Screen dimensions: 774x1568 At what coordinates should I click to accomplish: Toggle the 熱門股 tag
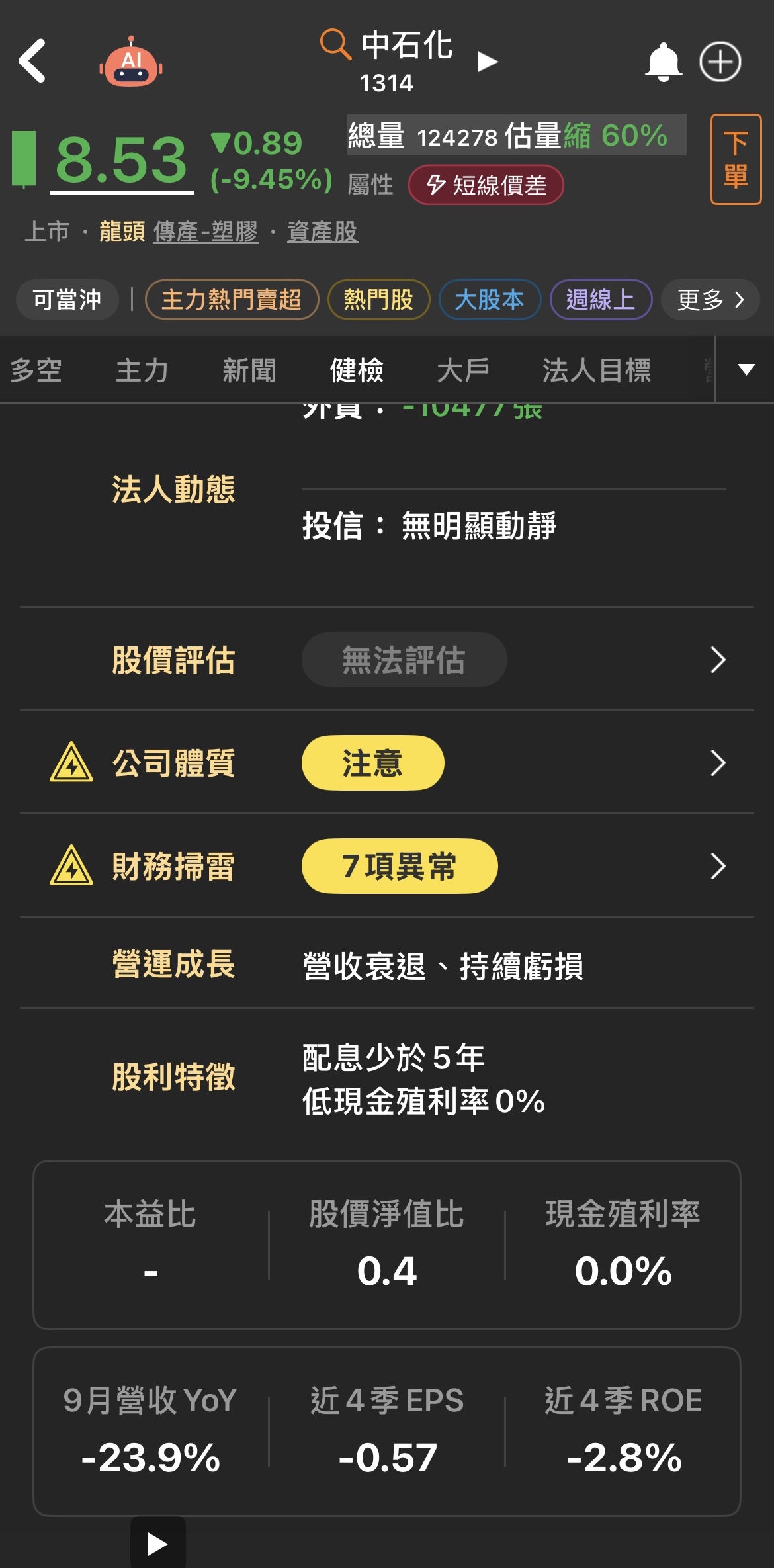[378, 299]
